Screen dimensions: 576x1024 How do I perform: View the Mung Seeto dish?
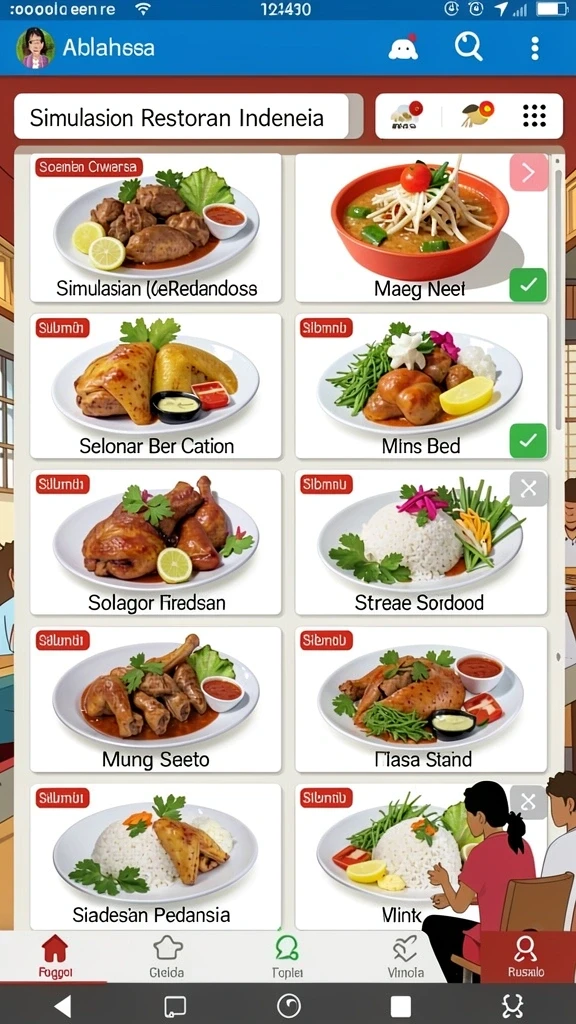click(x=156, y=699)
